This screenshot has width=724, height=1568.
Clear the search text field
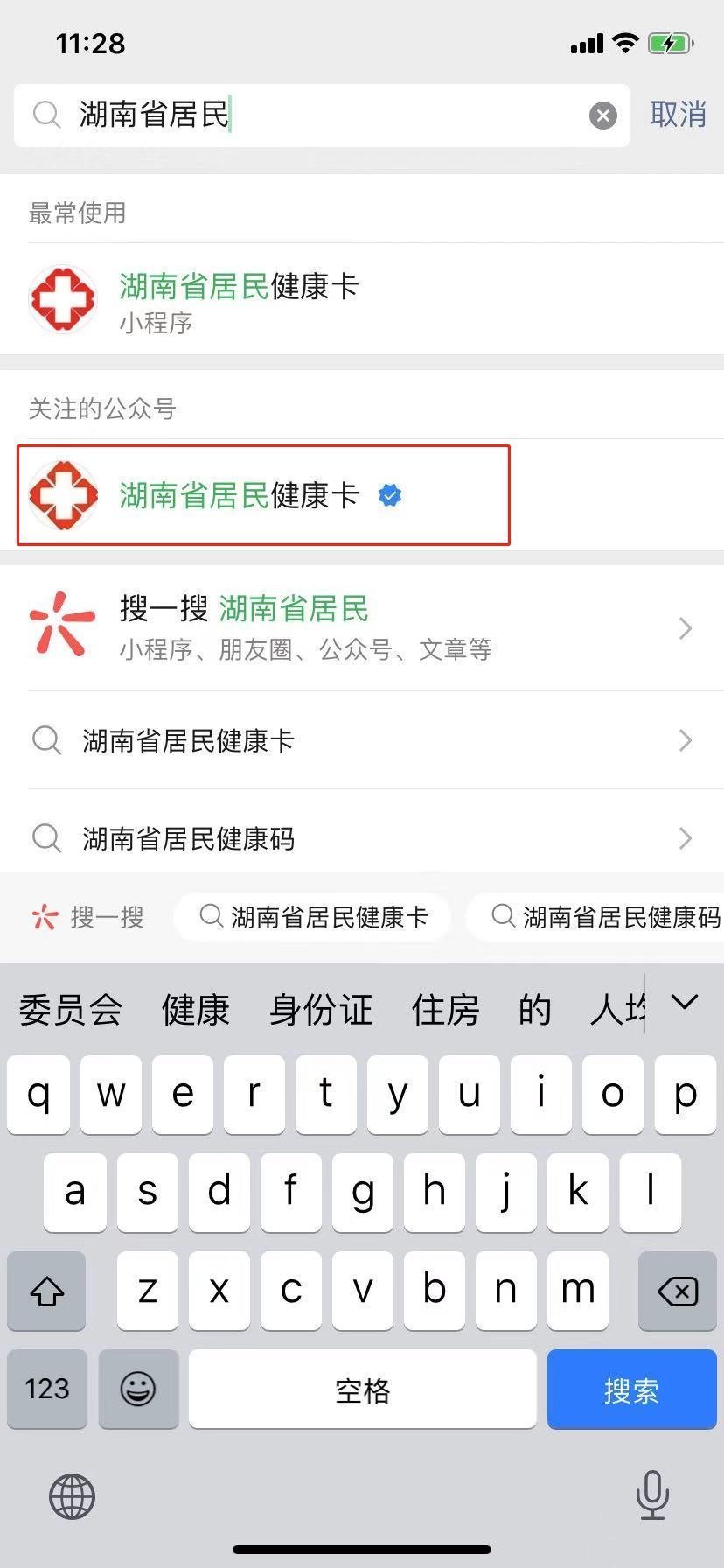(602, 115)
